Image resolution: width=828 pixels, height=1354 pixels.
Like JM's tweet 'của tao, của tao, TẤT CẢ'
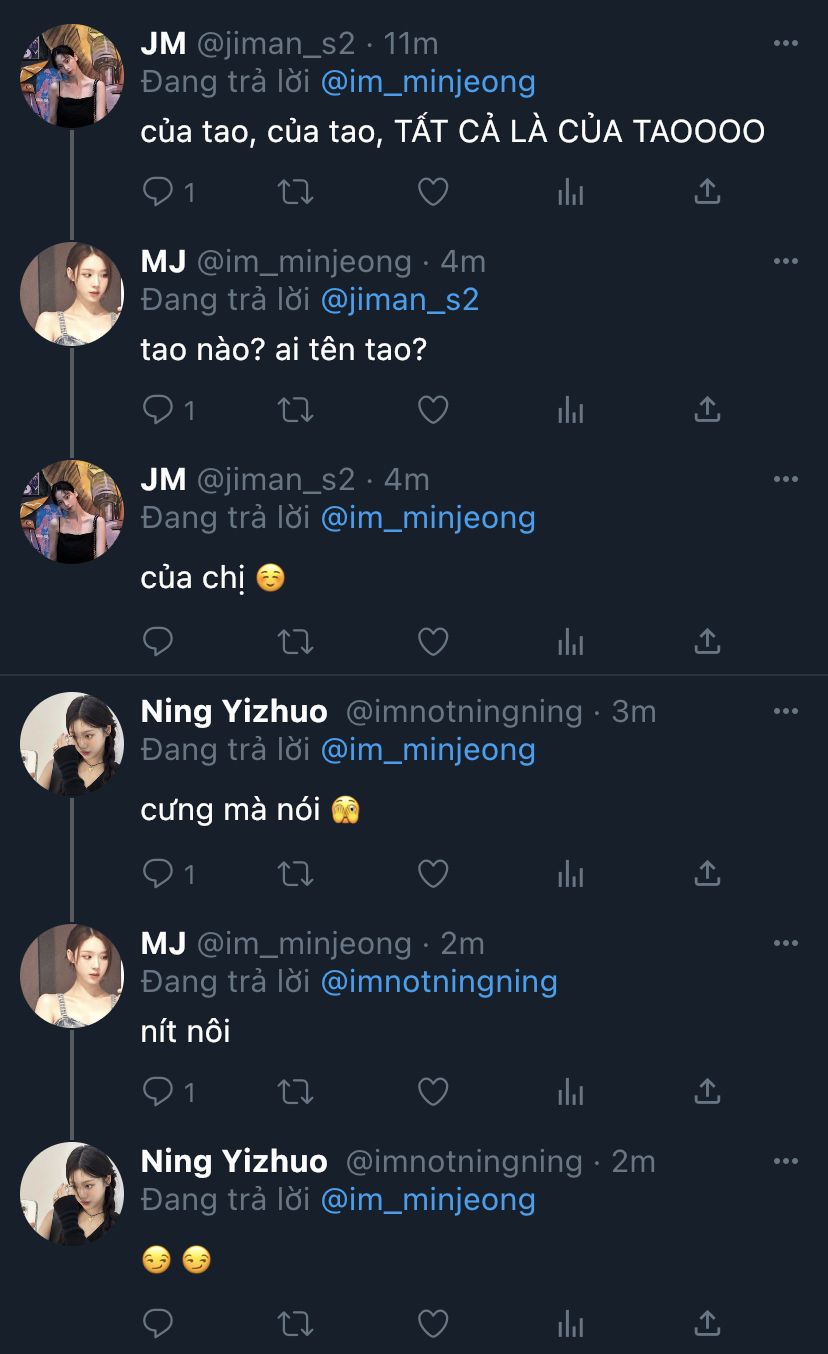[432, 191]
